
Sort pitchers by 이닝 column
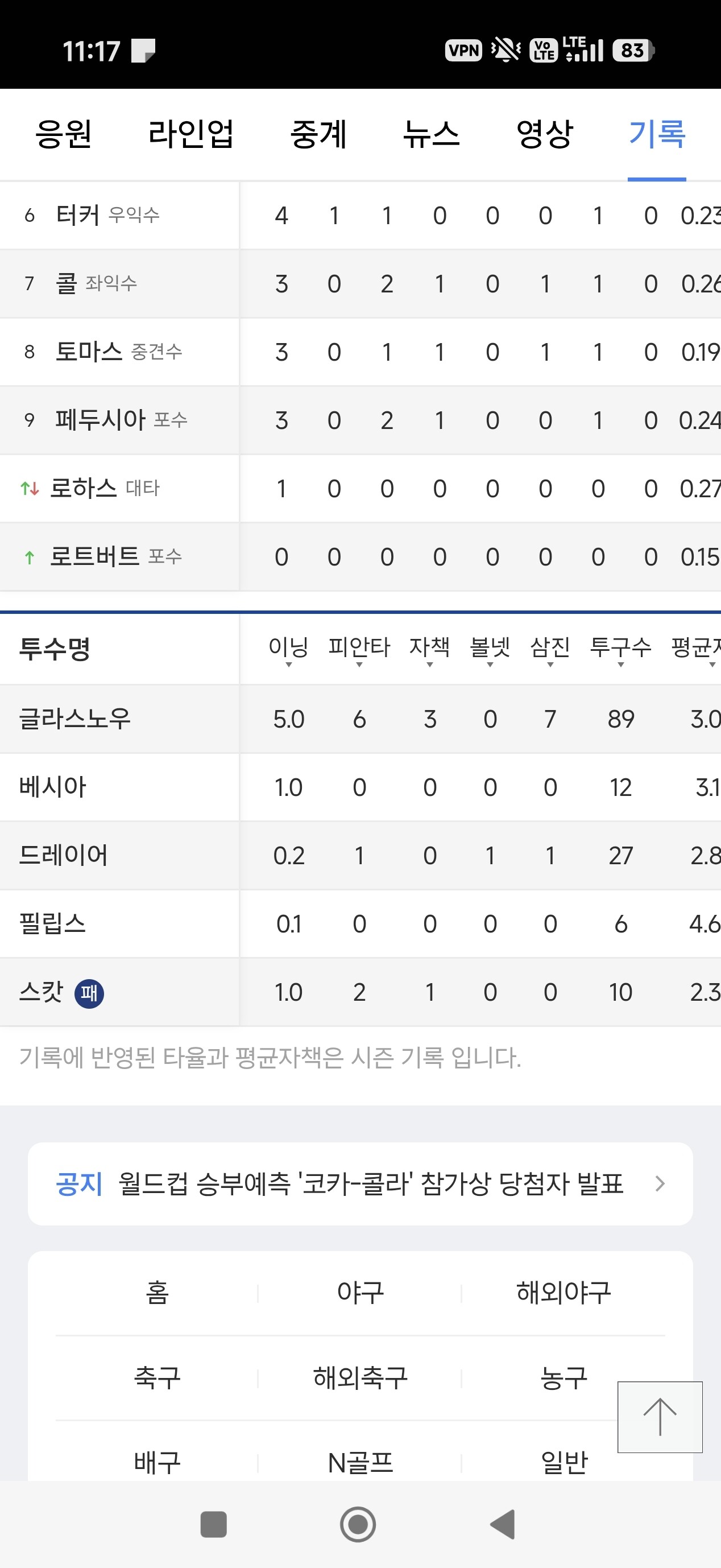click(288, 650)
